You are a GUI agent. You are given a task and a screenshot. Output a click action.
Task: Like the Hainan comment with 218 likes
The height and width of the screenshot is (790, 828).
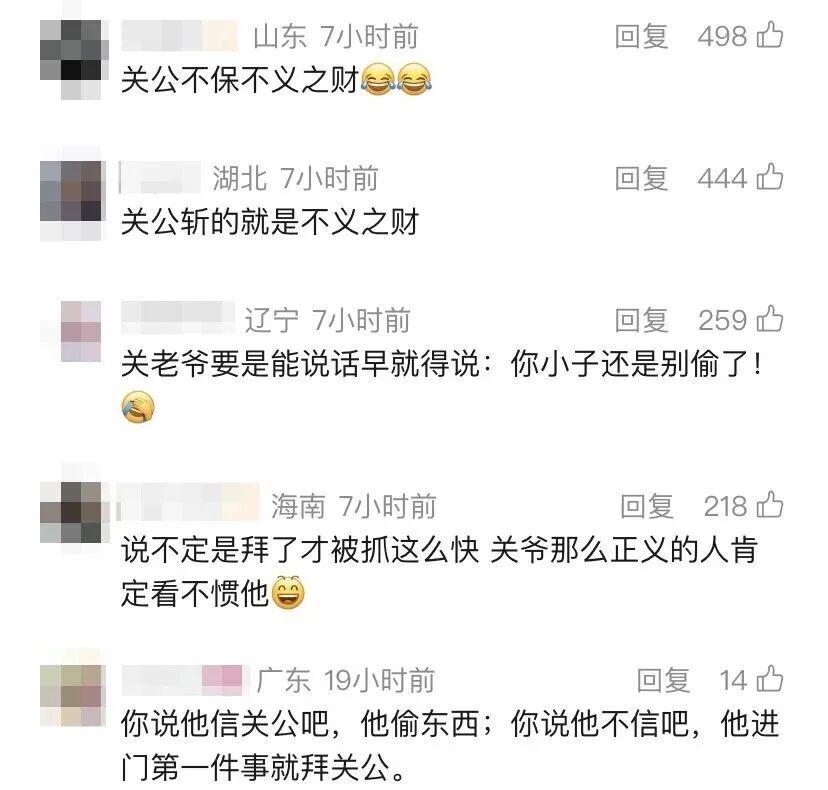(770, 506)
